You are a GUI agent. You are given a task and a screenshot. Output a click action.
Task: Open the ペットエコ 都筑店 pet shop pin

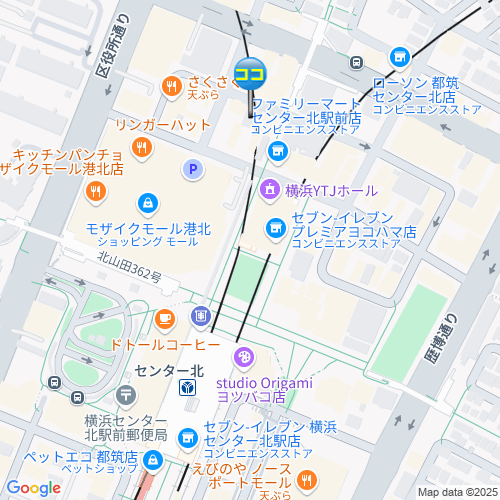click(153, 461)
